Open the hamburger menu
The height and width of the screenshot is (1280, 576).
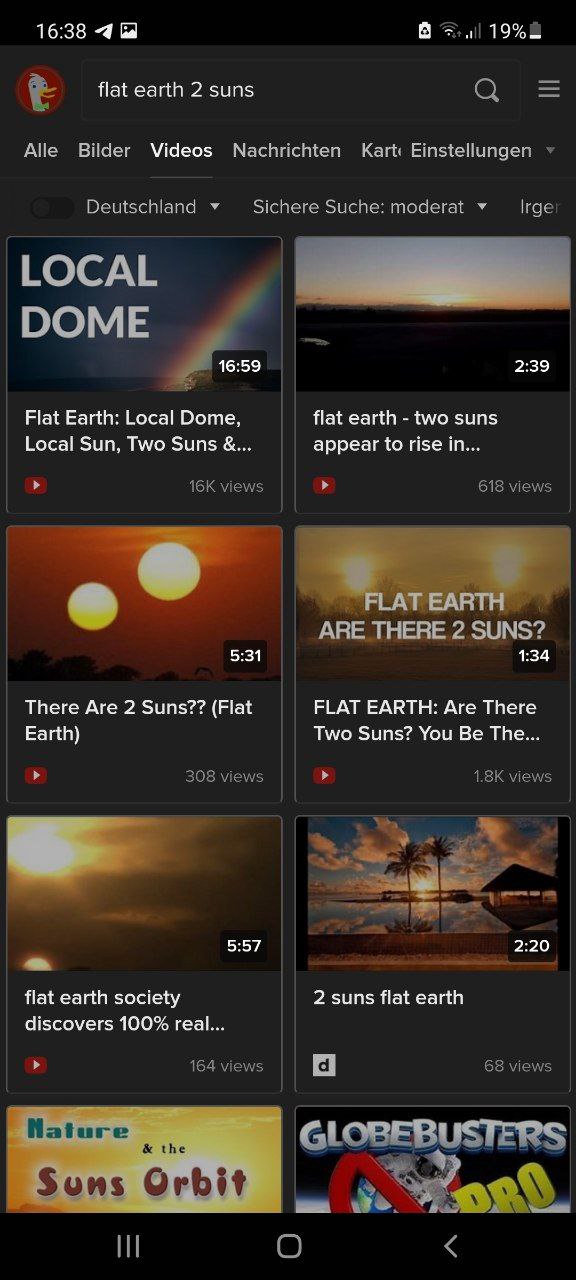coord(549,89)
